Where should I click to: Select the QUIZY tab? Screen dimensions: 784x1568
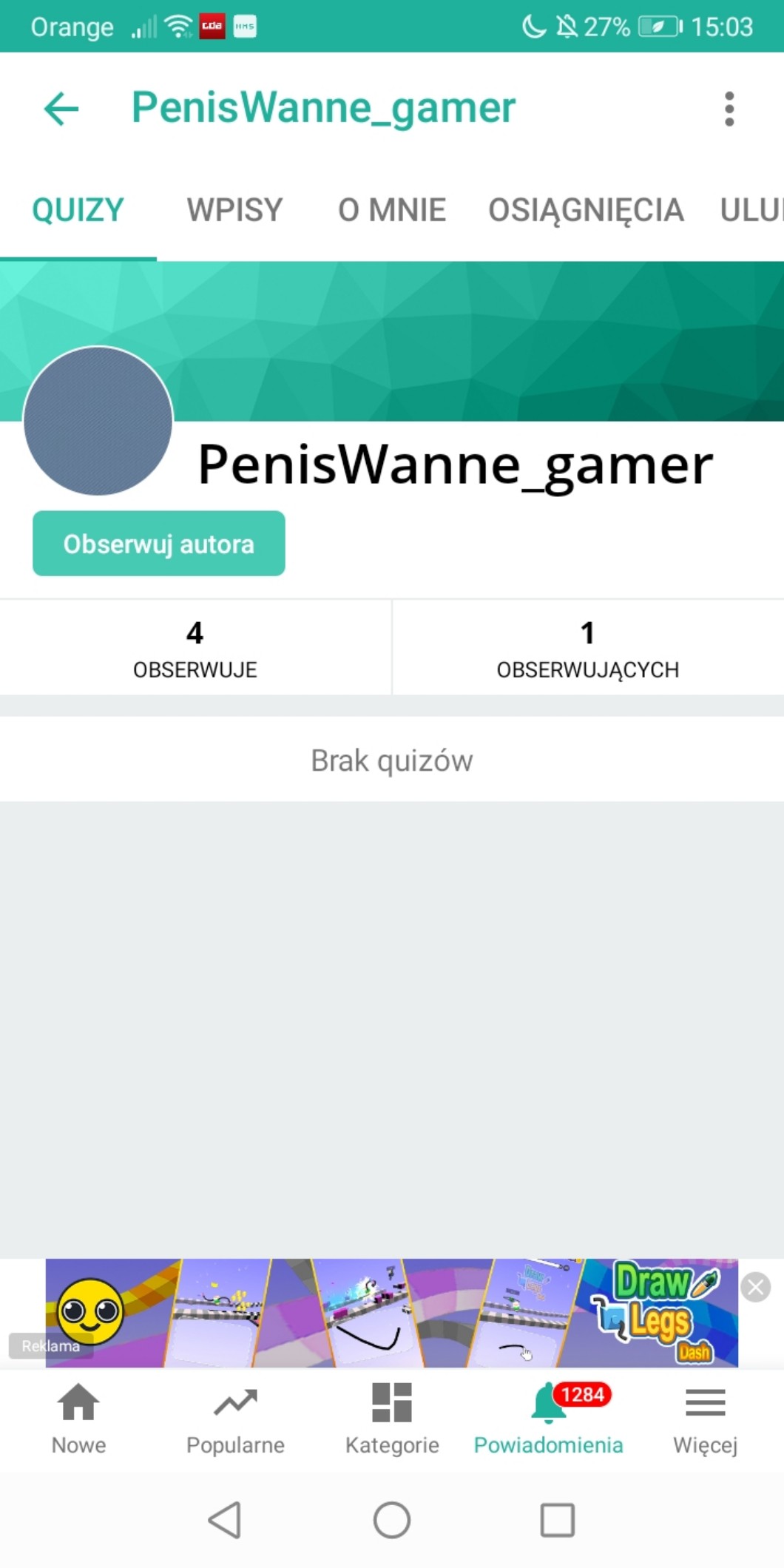click(78, 210)
